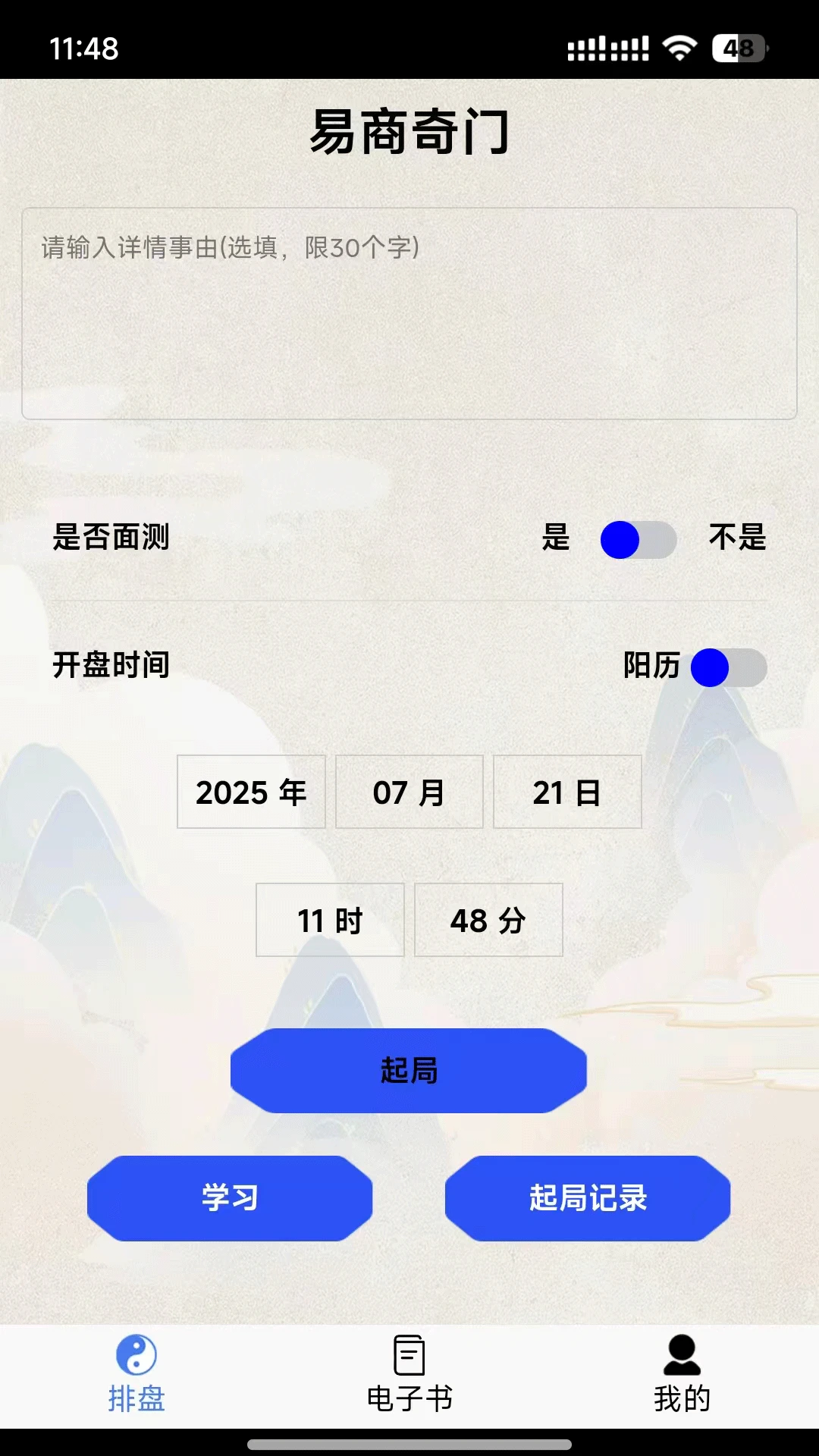Tap the 请输入详情事由 text field
This screenshot has width=819, height=1456.
click(409, 312)
